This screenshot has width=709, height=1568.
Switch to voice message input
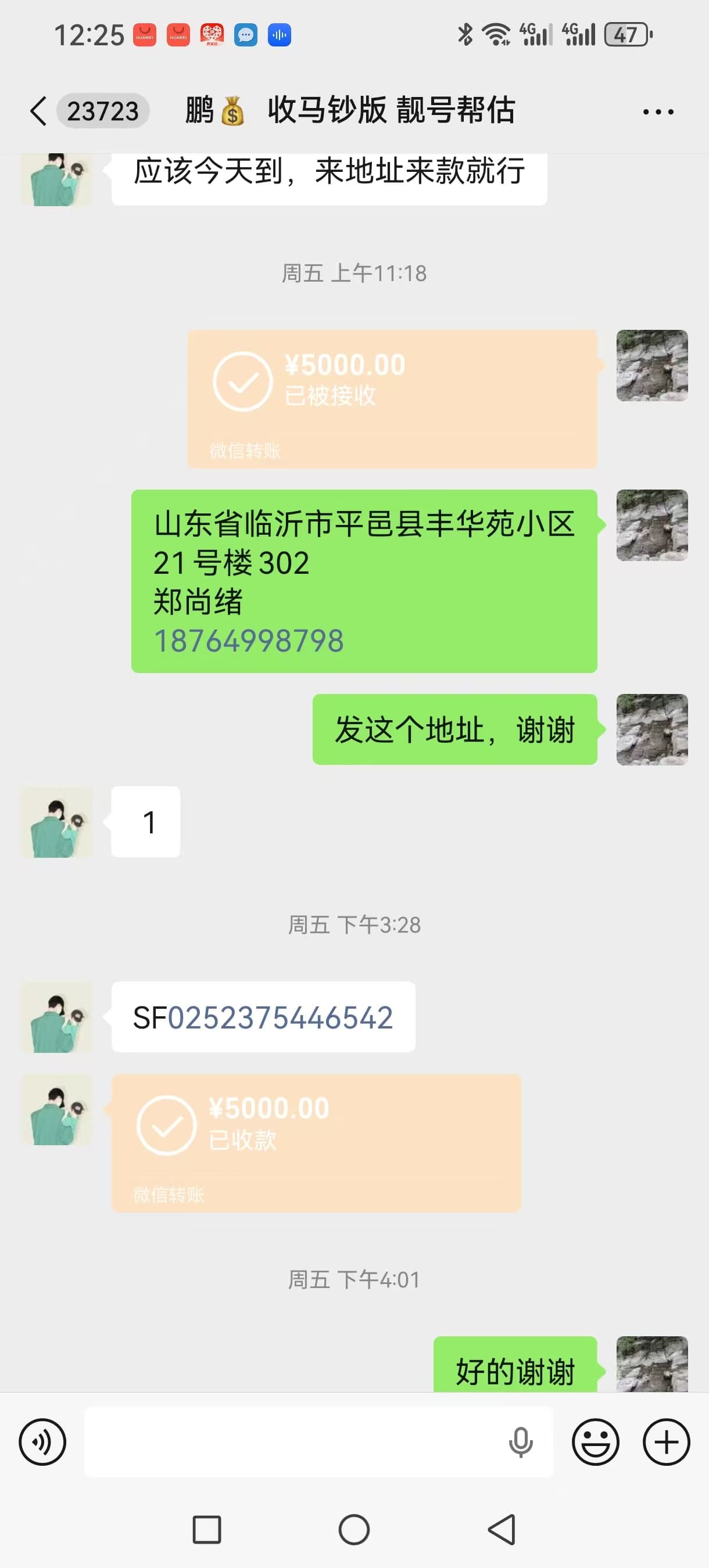pyautogui.click(x=42, y=1442)
